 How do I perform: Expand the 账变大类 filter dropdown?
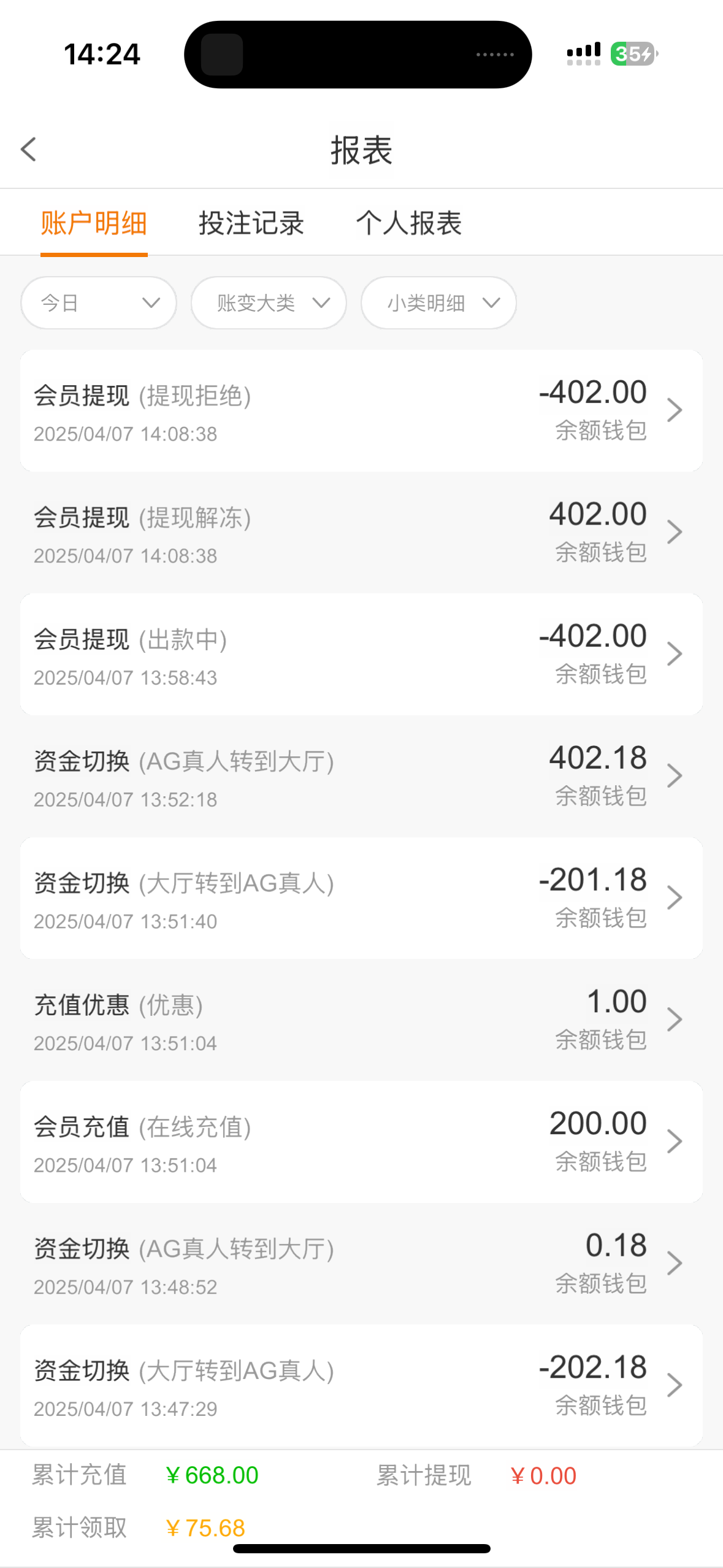tap(269, 302)
